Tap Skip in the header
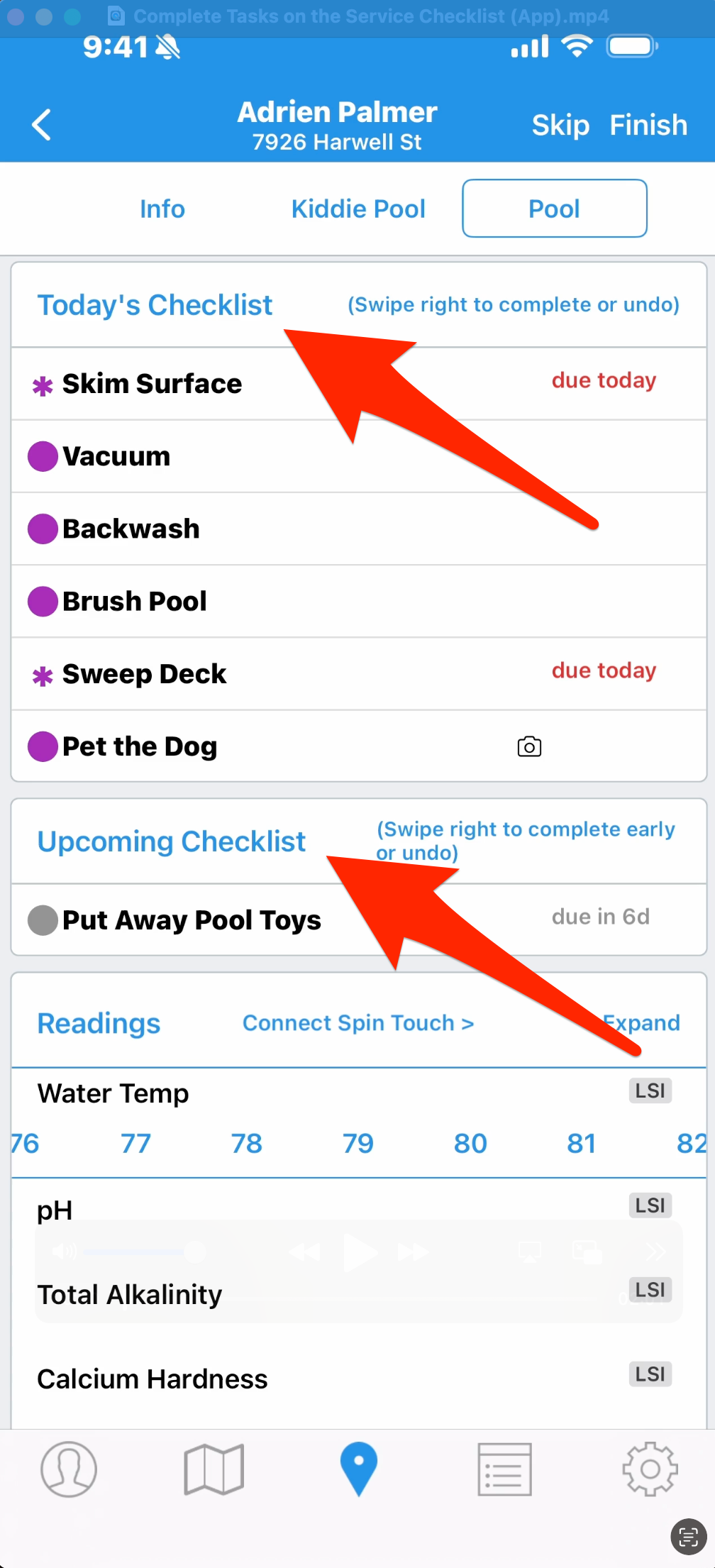The height and width of the screenshot is (1568, 715). (x=560, y=125)
